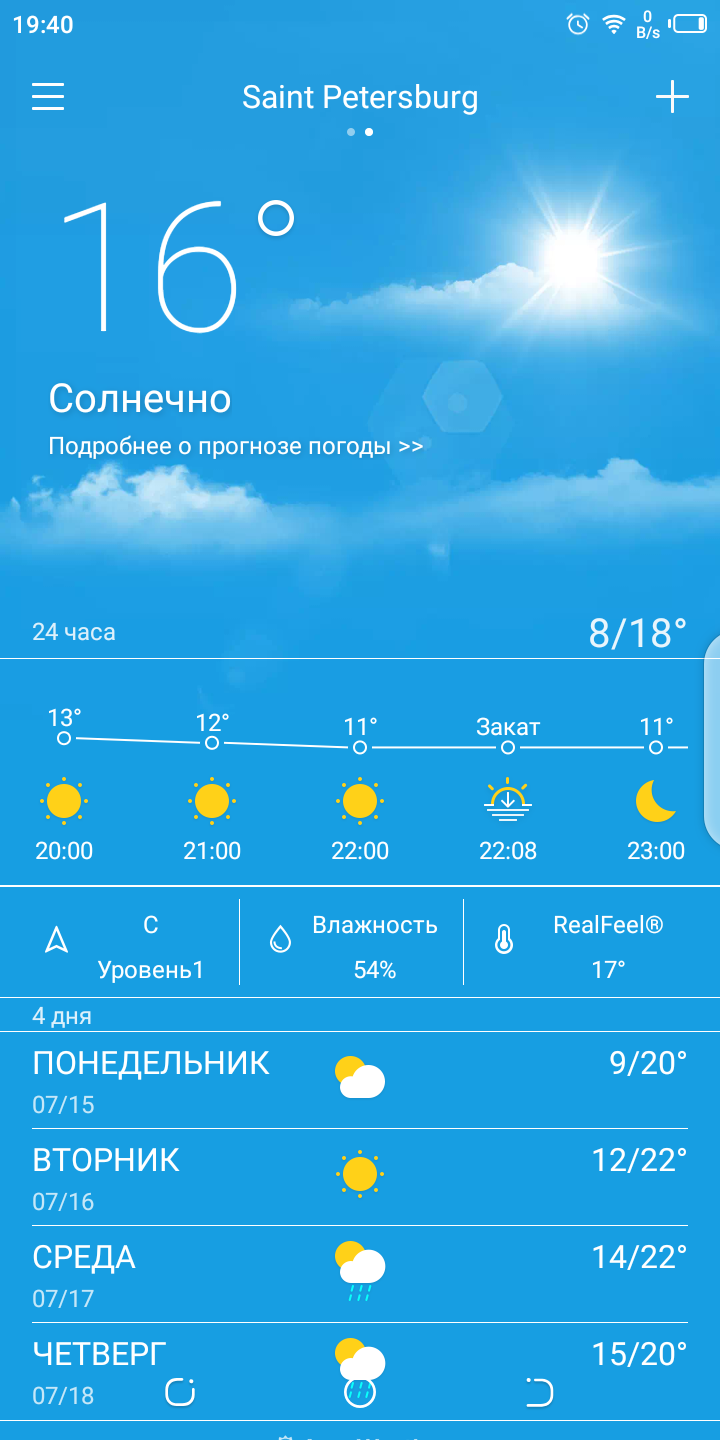Open Monday 07/15 forecast row
The height and width of the screenshot is (1440, 720).
360,1080
